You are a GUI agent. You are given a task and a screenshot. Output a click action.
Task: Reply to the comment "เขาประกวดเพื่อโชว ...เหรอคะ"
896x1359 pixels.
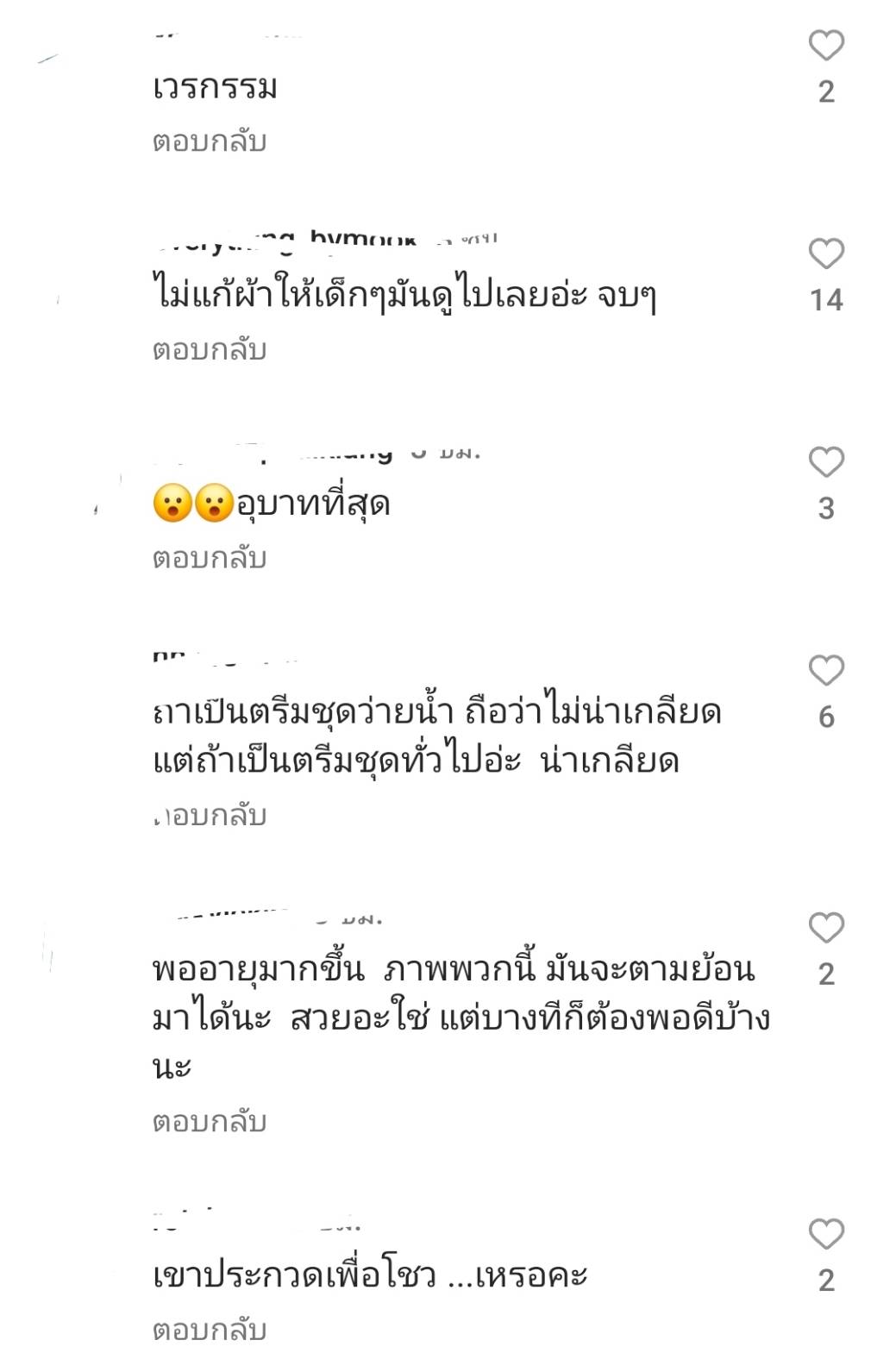coord(210,1331)
